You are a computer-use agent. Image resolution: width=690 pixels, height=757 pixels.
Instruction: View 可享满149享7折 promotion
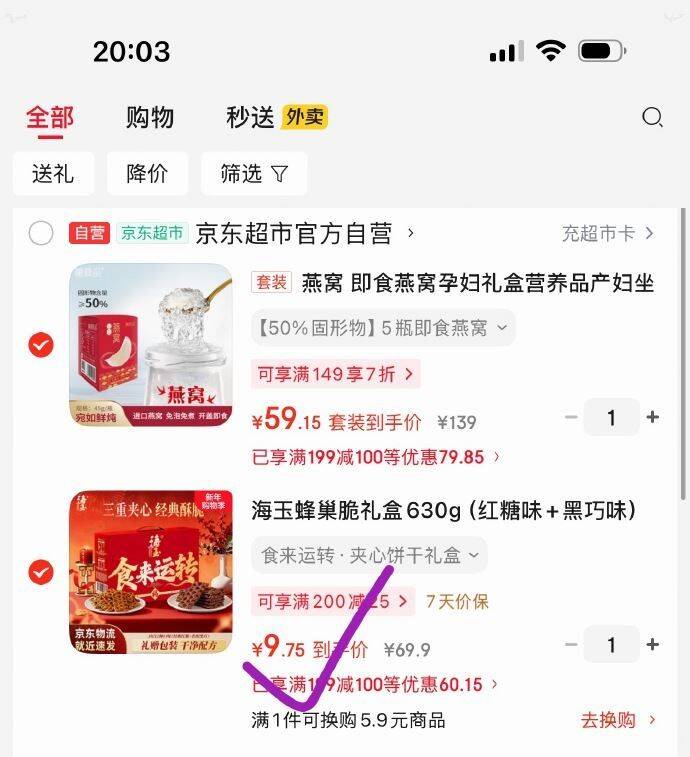tap(334, 375)
